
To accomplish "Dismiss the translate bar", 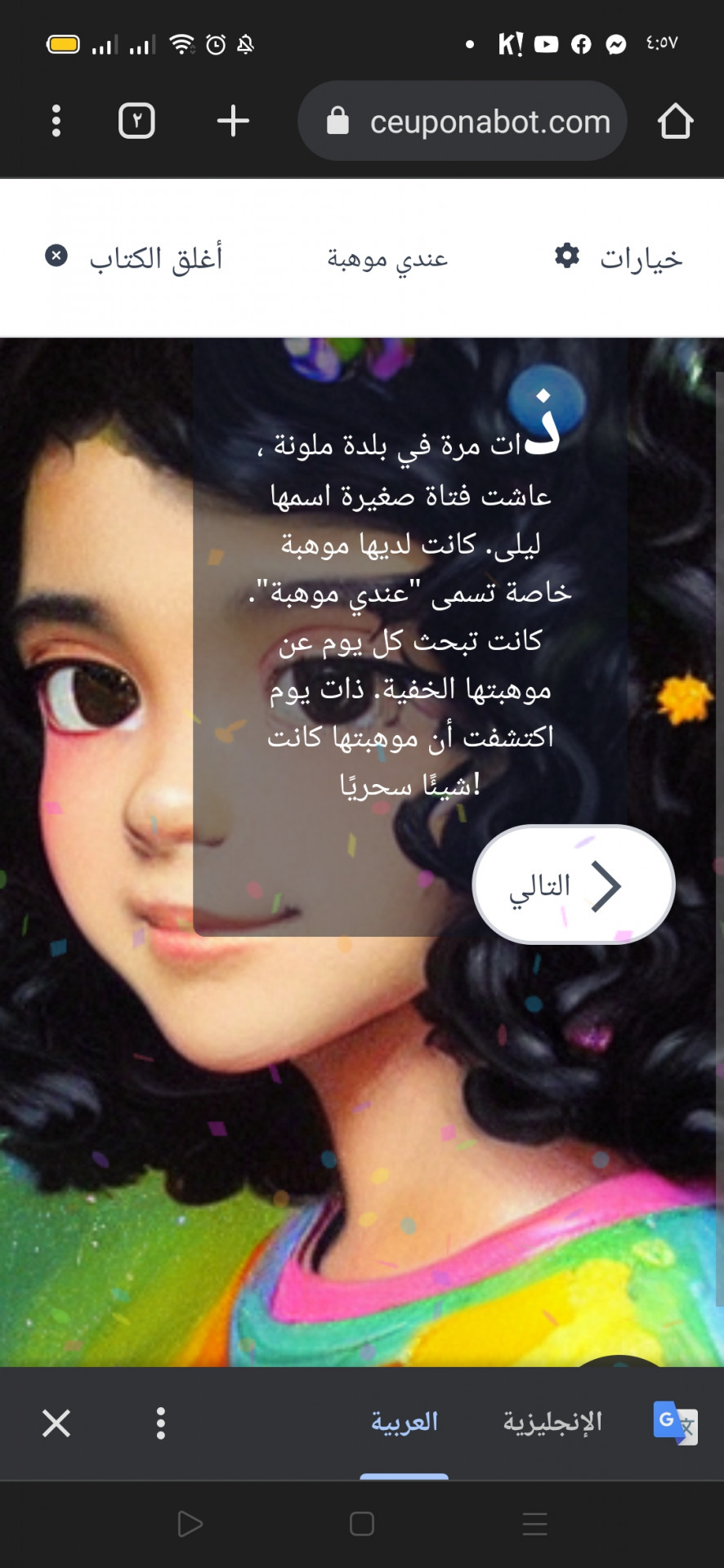I will click(x=56, y=1423).
